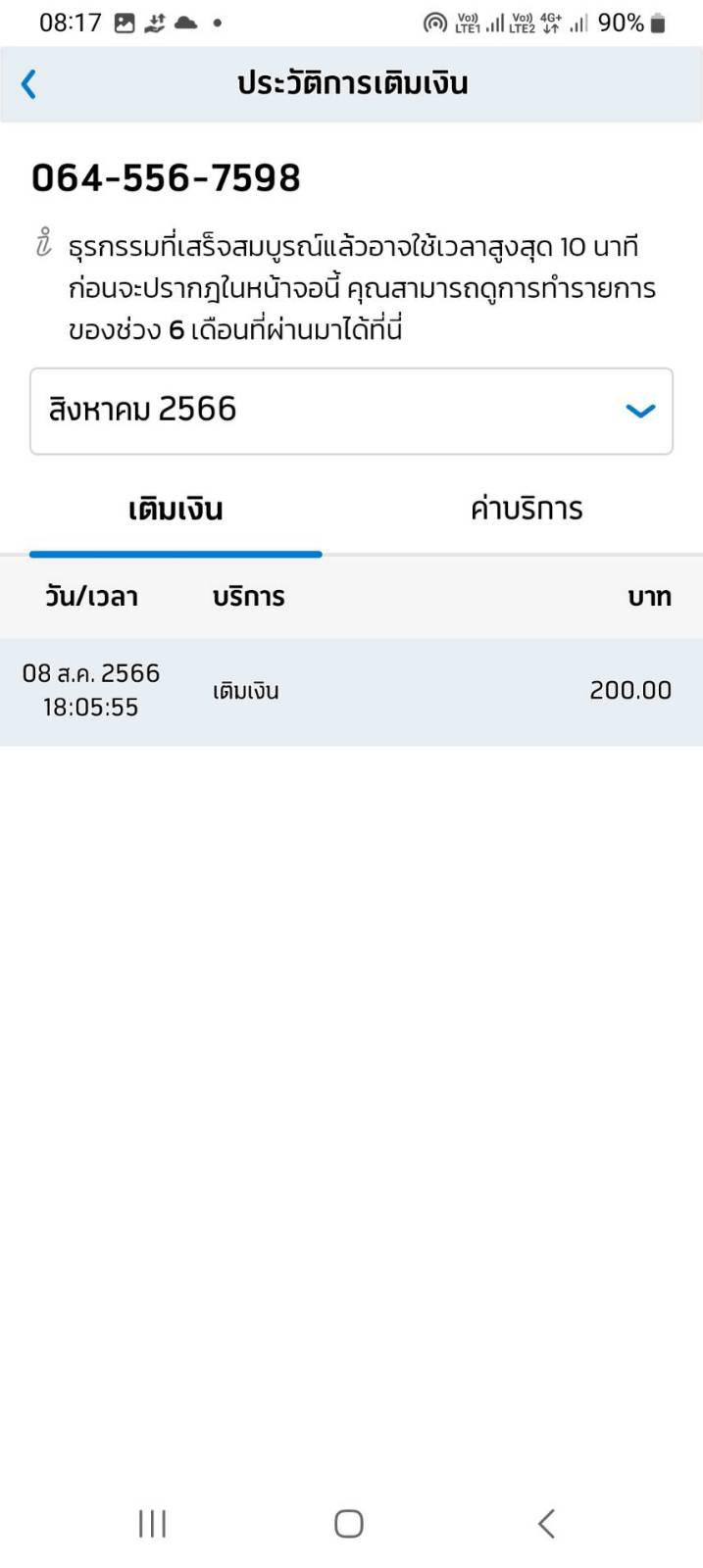Tap the system home button

click(x=349, y=1524)
